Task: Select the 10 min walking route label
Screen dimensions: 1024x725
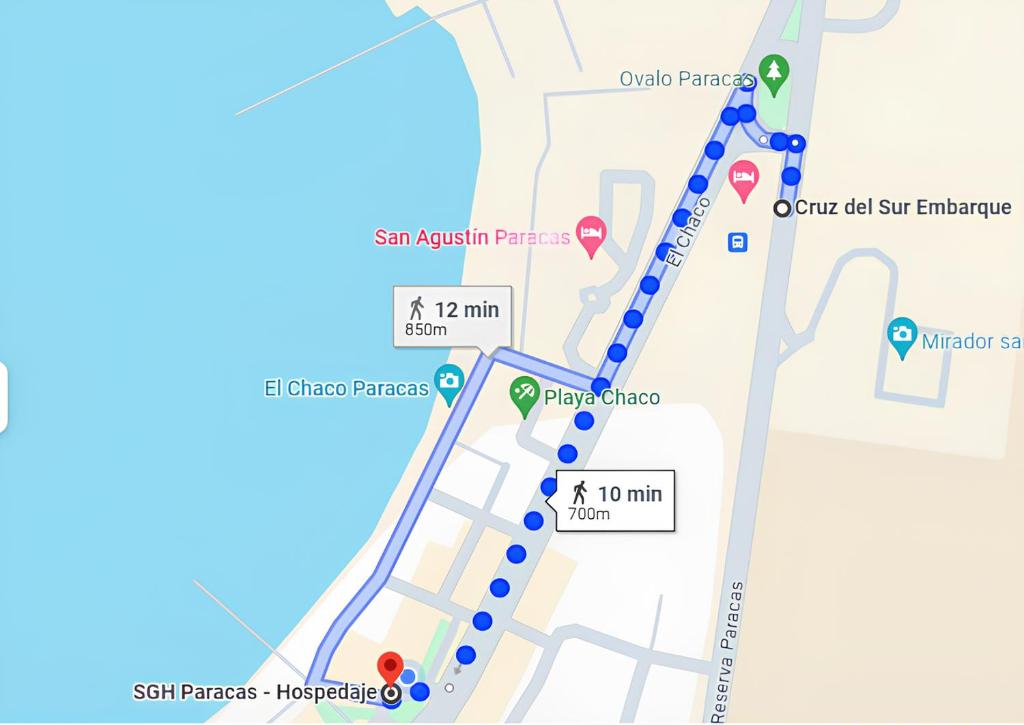Action: (615, 500)
